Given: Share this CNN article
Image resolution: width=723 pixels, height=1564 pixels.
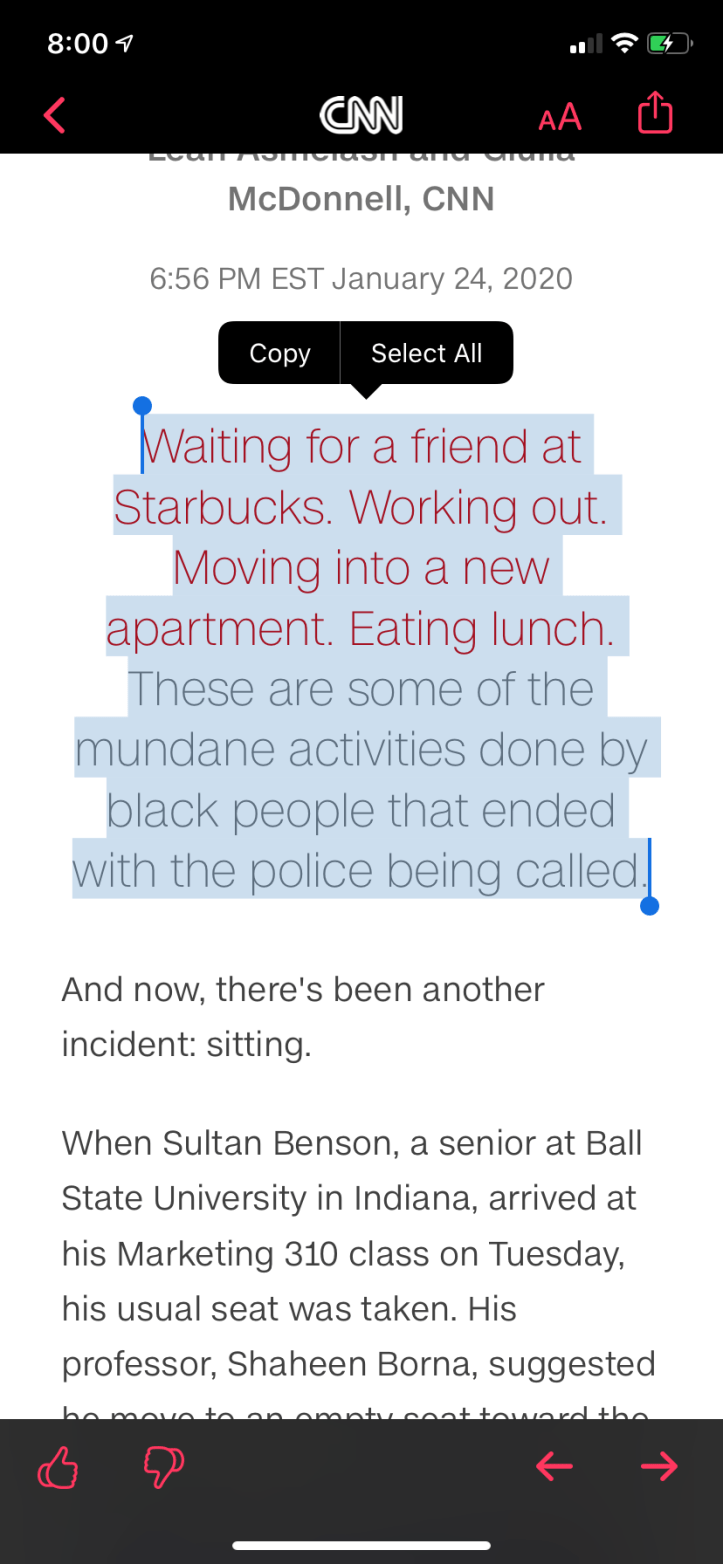Looking at the screenshot, I should click(x=655, y=112).
